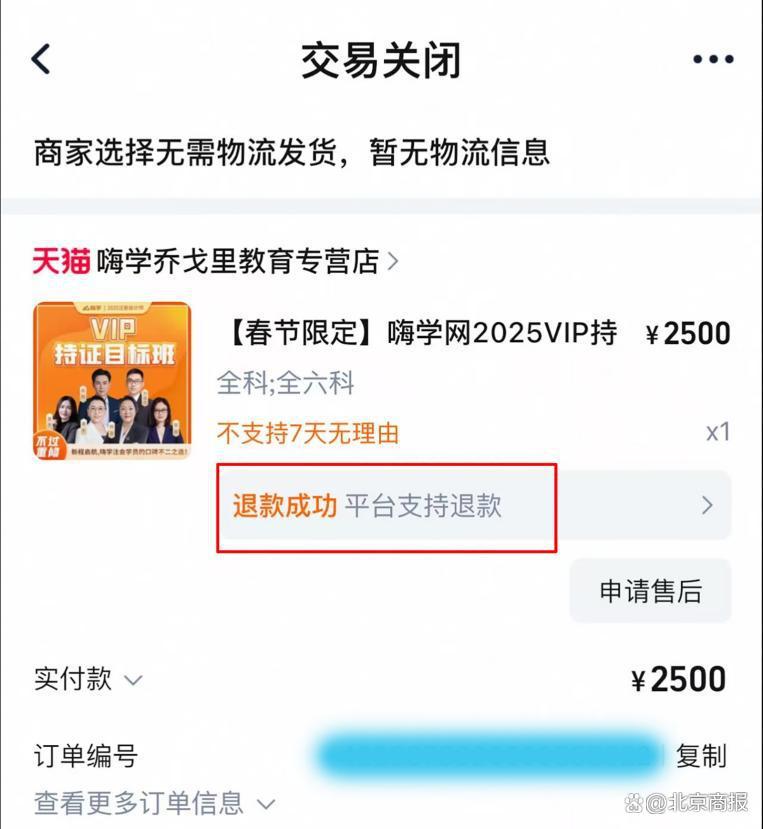
Task: Expand the 实付款 payment breakdown
Action: (x=89, y=680)
